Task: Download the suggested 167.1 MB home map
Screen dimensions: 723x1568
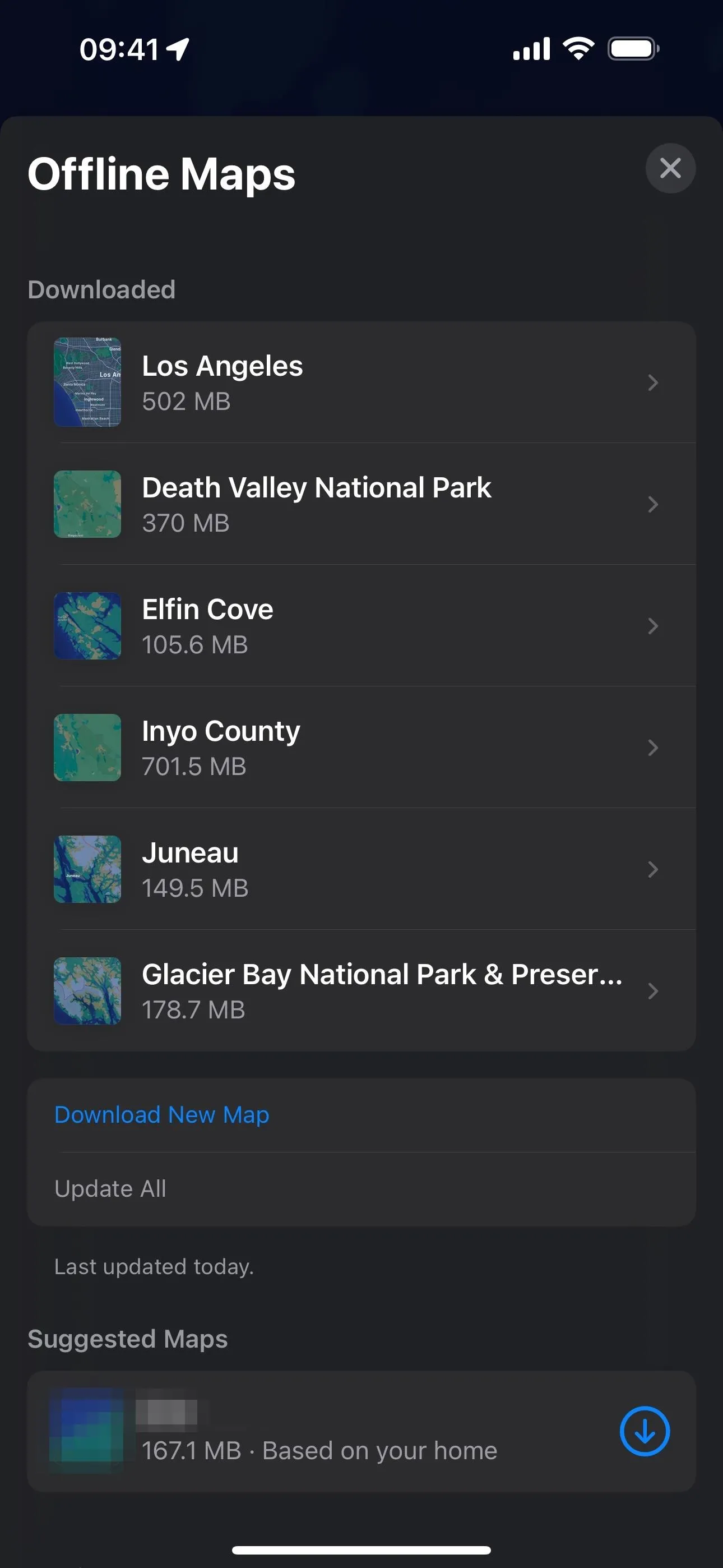Action: pos(645,1432)
